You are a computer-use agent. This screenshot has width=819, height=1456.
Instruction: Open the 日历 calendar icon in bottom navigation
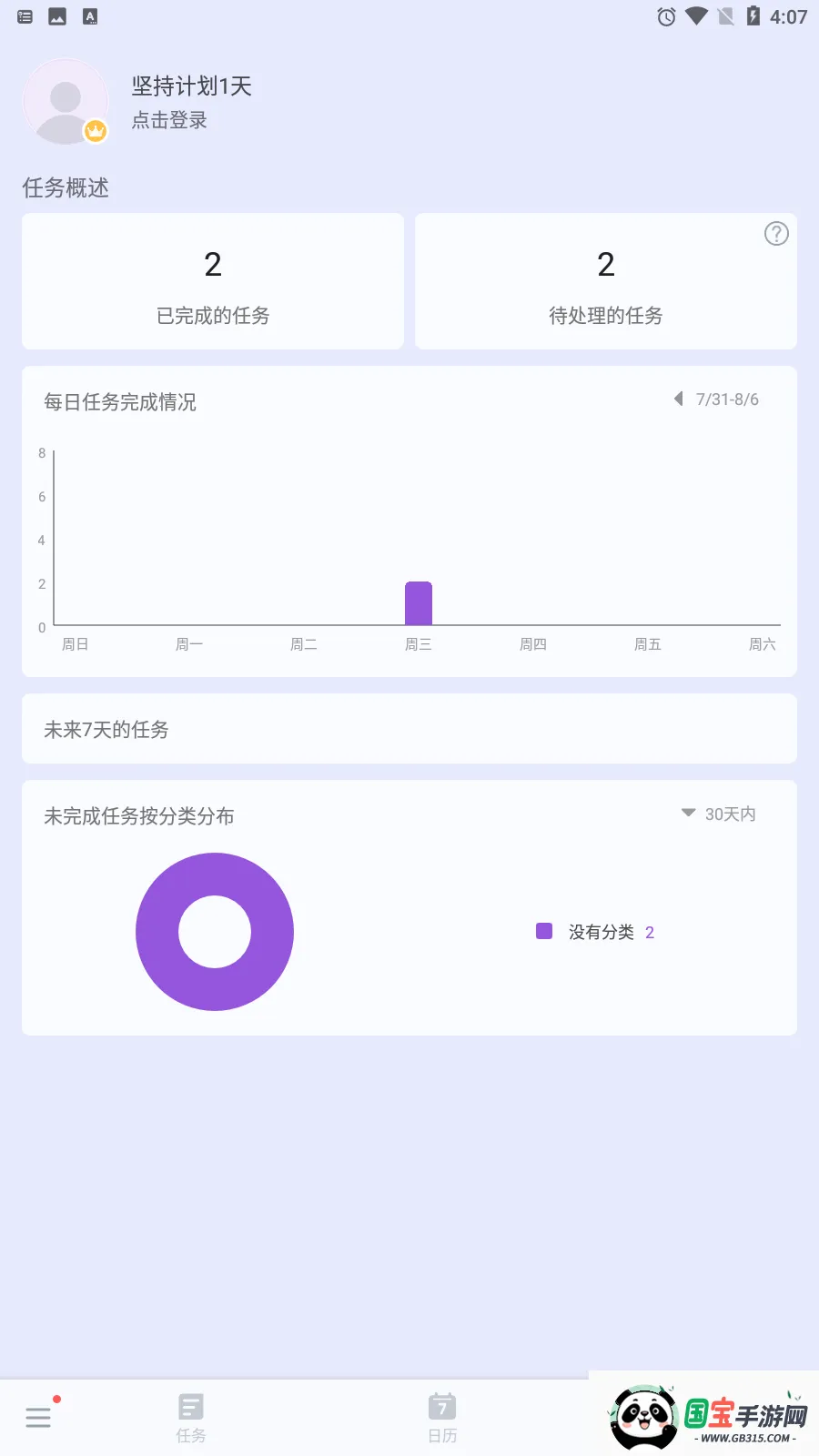442,1406
